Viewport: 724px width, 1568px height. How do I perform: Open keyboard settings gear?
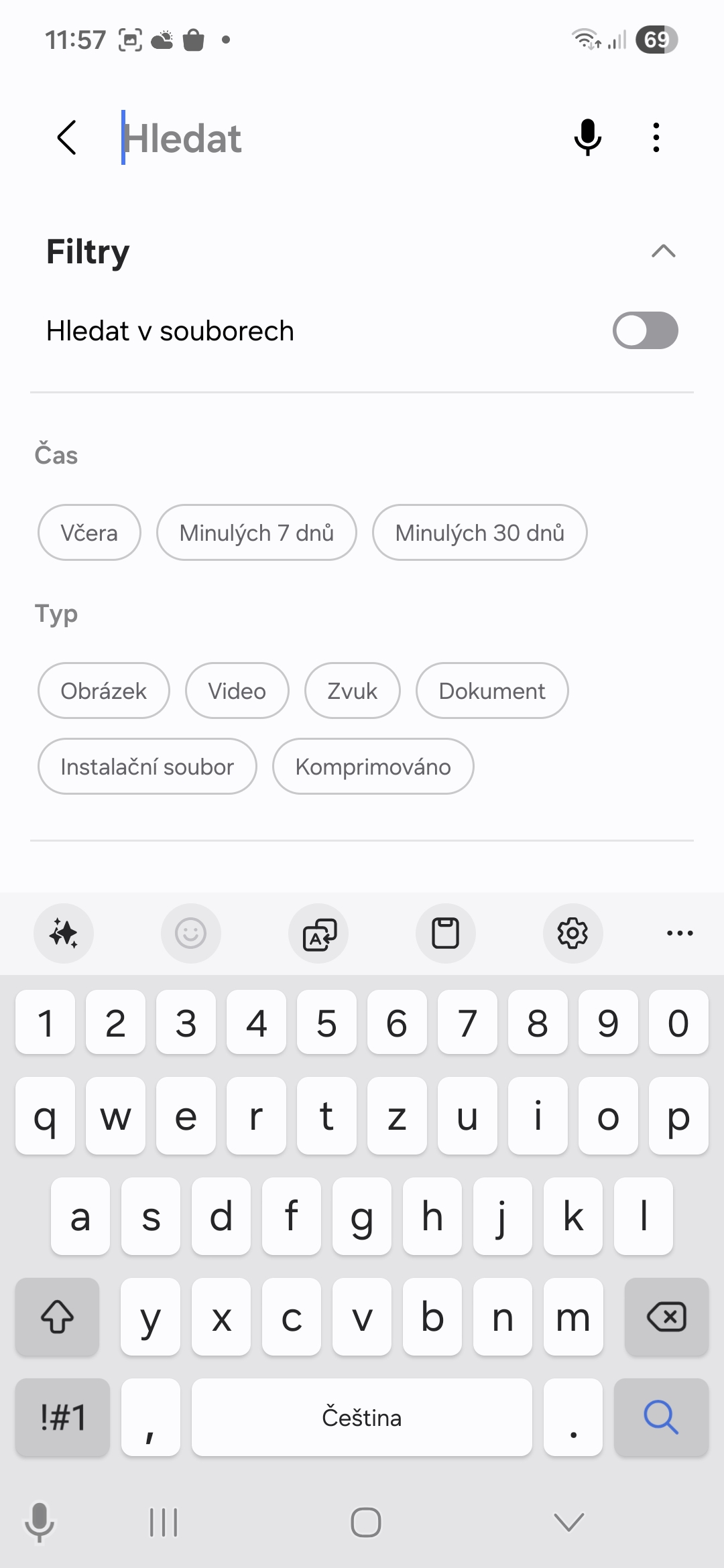pos(572,933)
